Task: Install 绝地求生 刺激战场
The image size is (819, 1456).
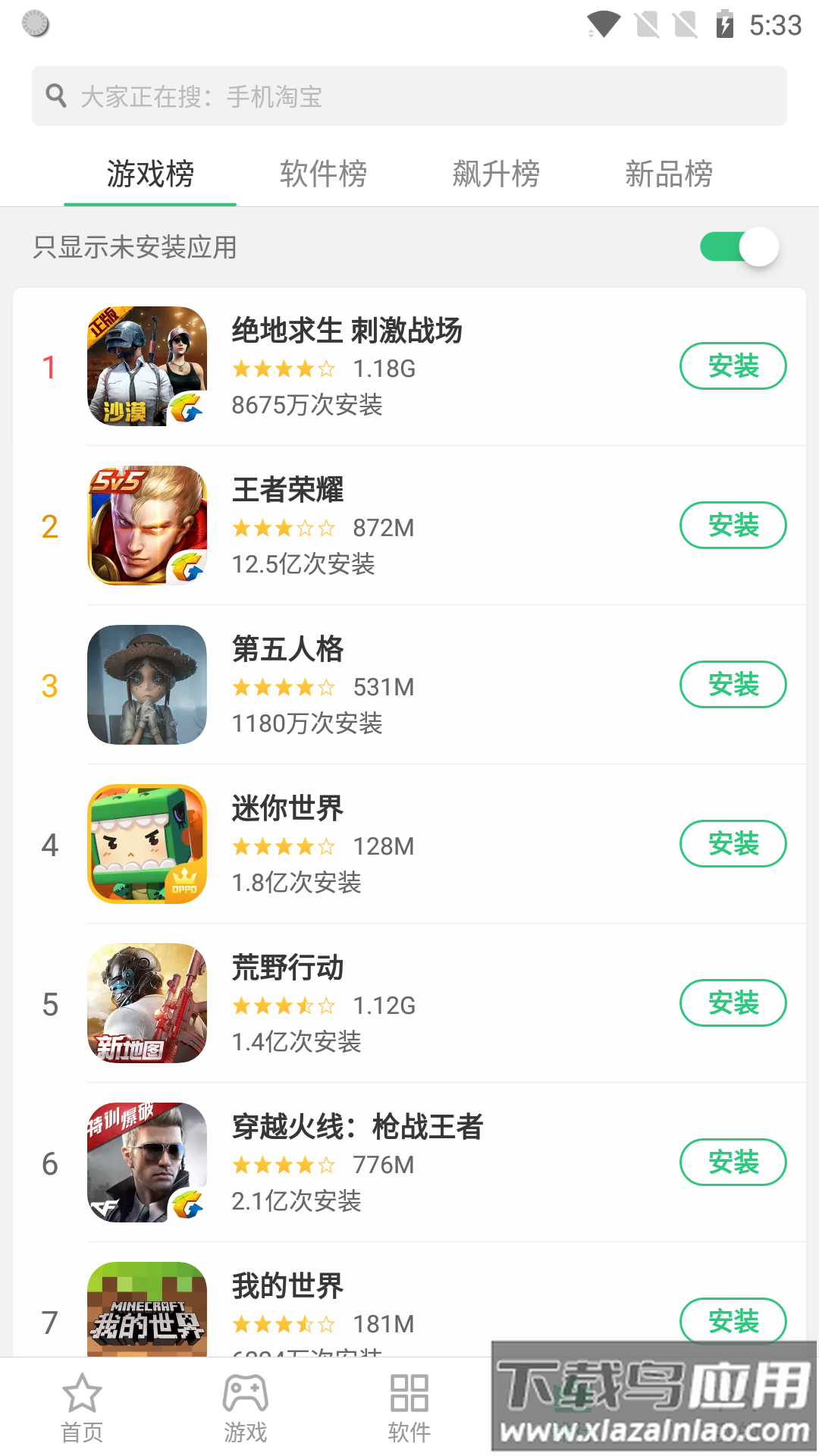Action: pyautogui.click(x=733, y=366)
